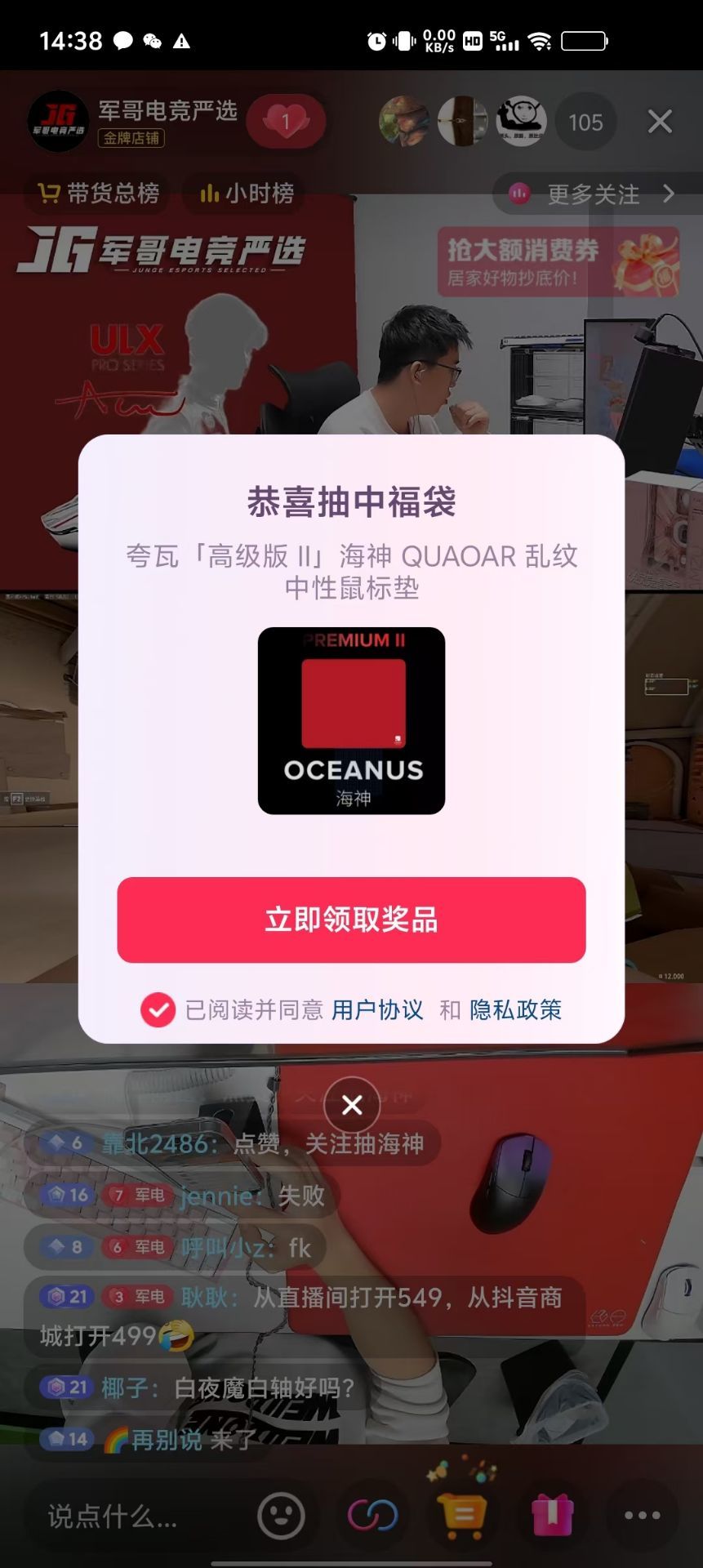Tap 立即领取奖品 to claim prize
The image size is (703, 1568).
[351, 920]
